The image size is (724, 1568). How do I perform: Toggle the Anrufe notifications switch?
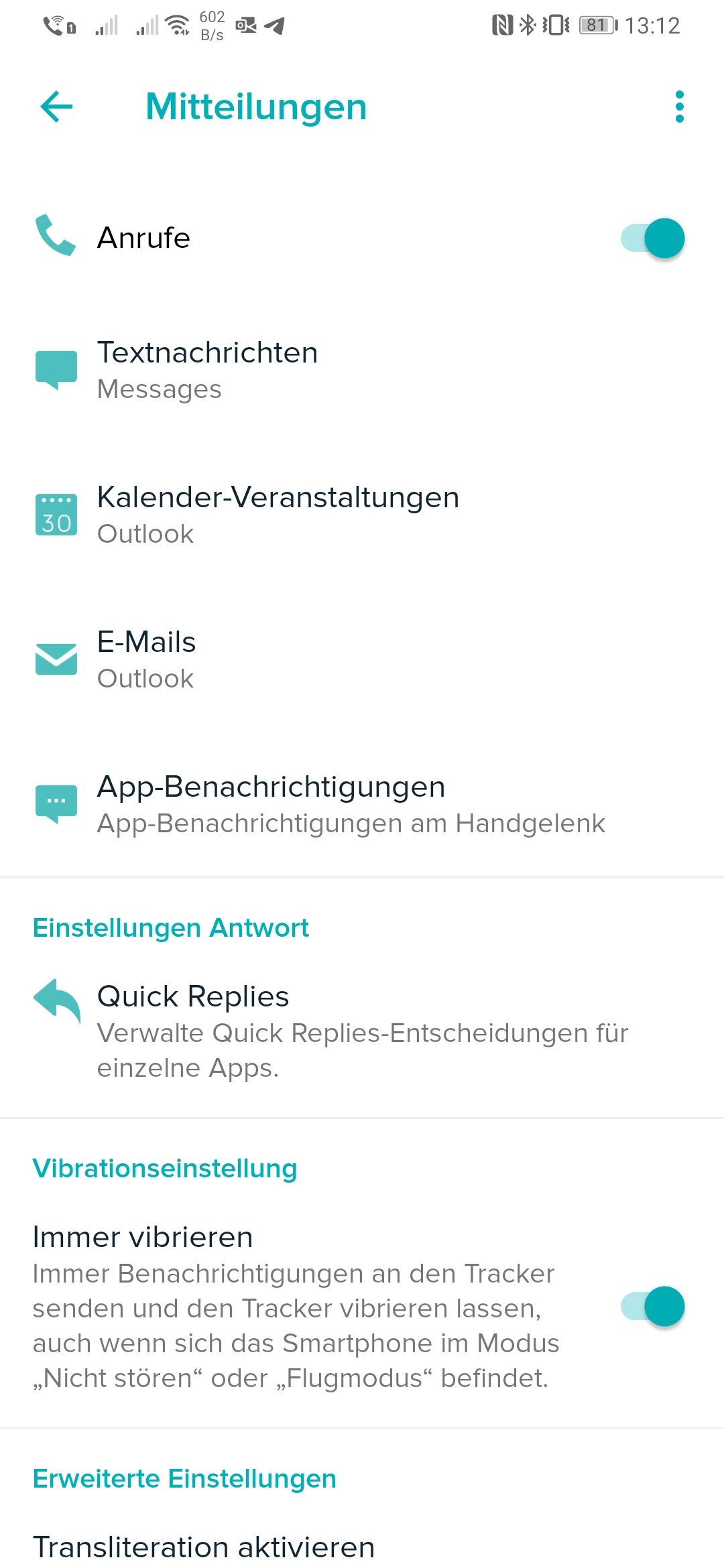click(652, 239)
